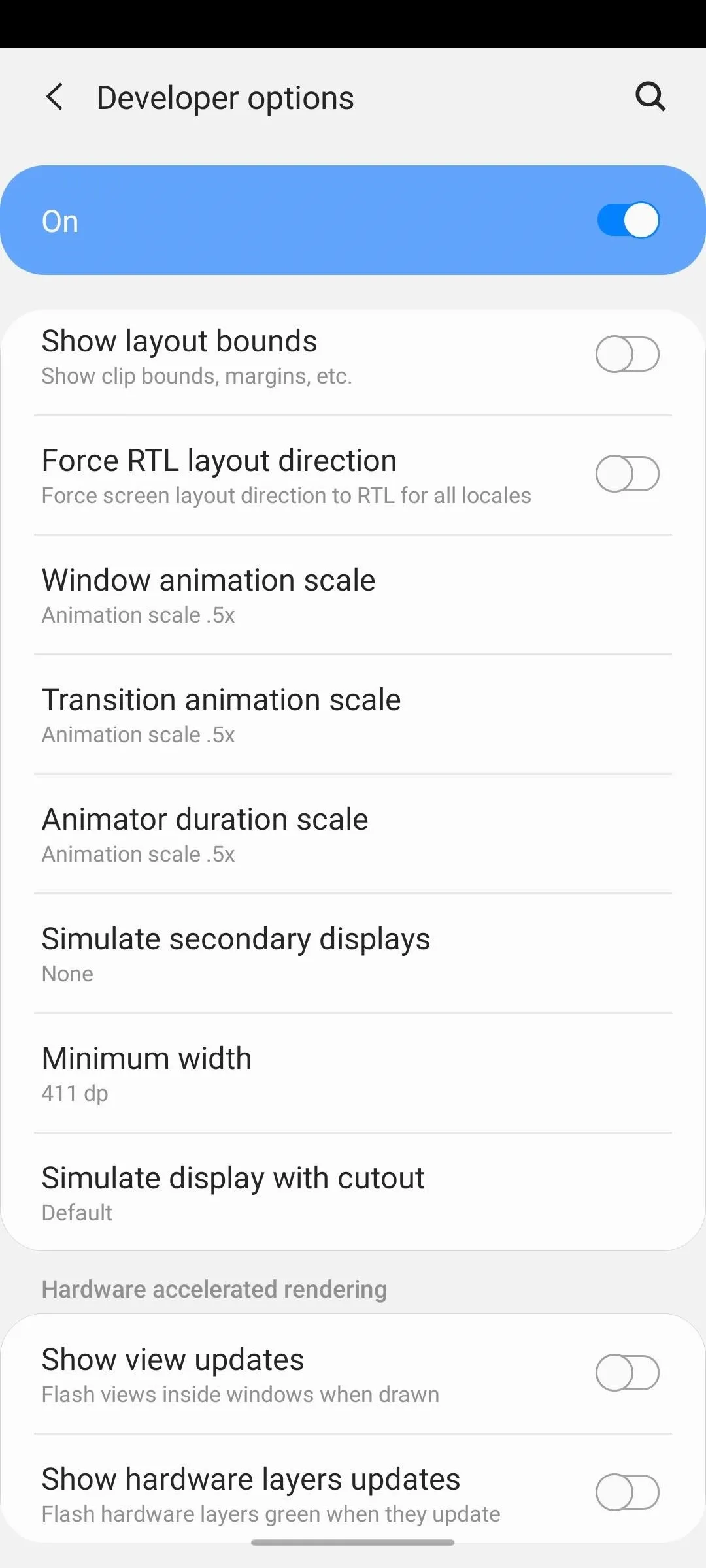Go back from Developer options
706x1568 pixels.
55,97
